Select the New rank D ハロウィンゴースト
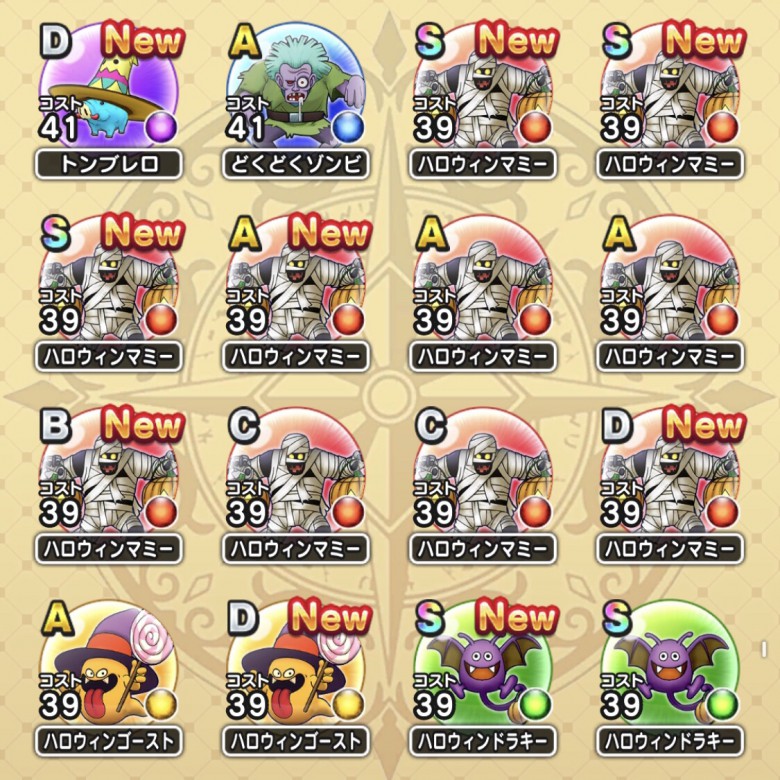This screenshot has height=780, width=780. (298, 670)
